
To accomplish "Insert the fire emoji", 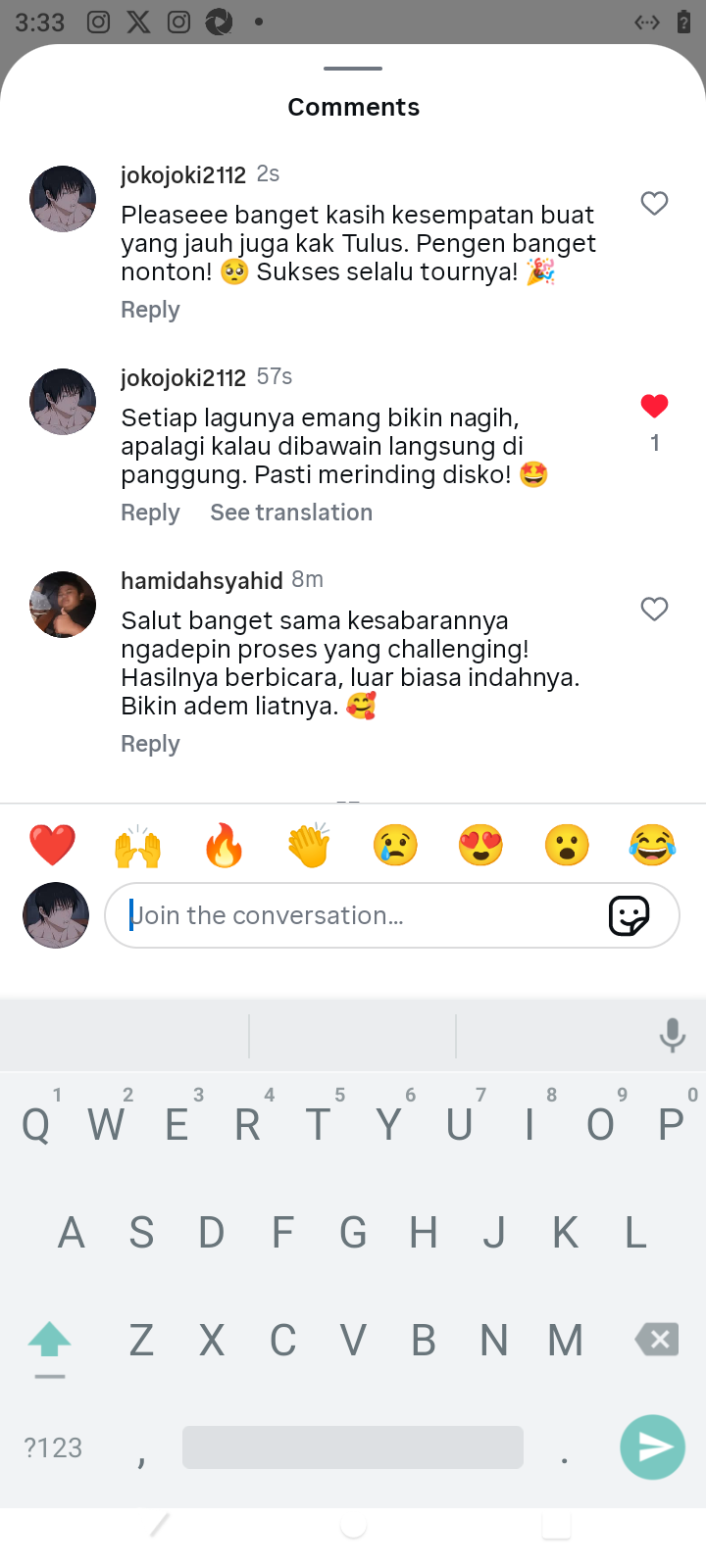I will (x=224, y=845).
